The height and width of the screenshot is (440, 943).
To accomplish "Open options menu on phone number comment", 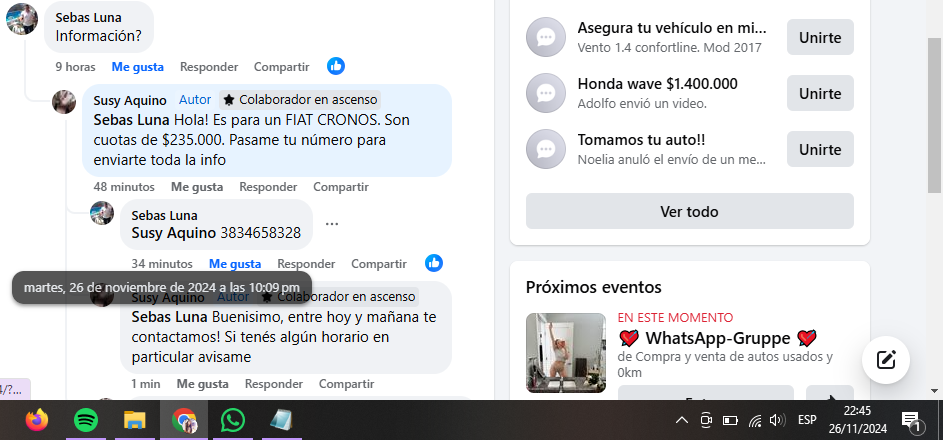I will click(x=332, y=223).
